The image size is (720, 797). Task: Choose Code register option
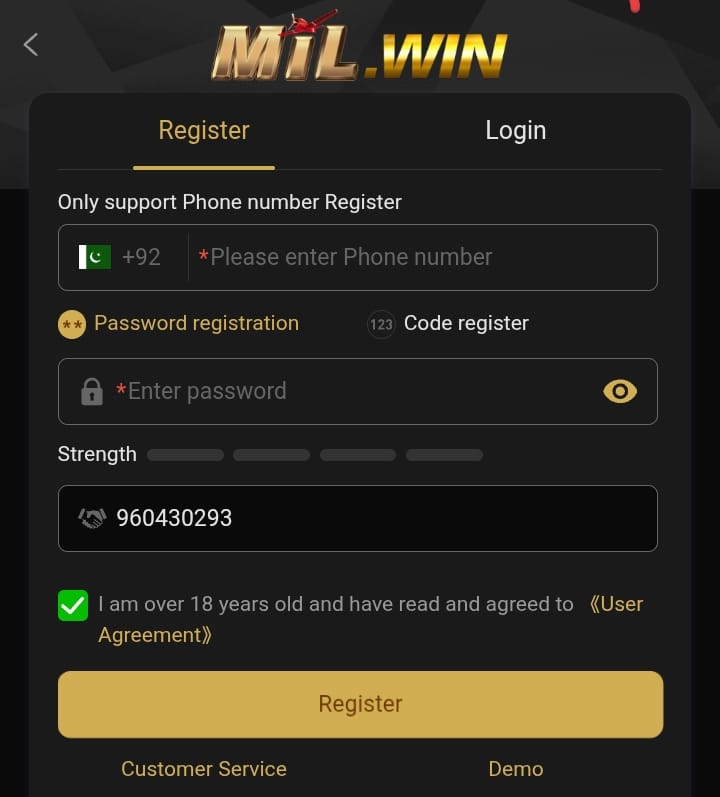point(448,323)
